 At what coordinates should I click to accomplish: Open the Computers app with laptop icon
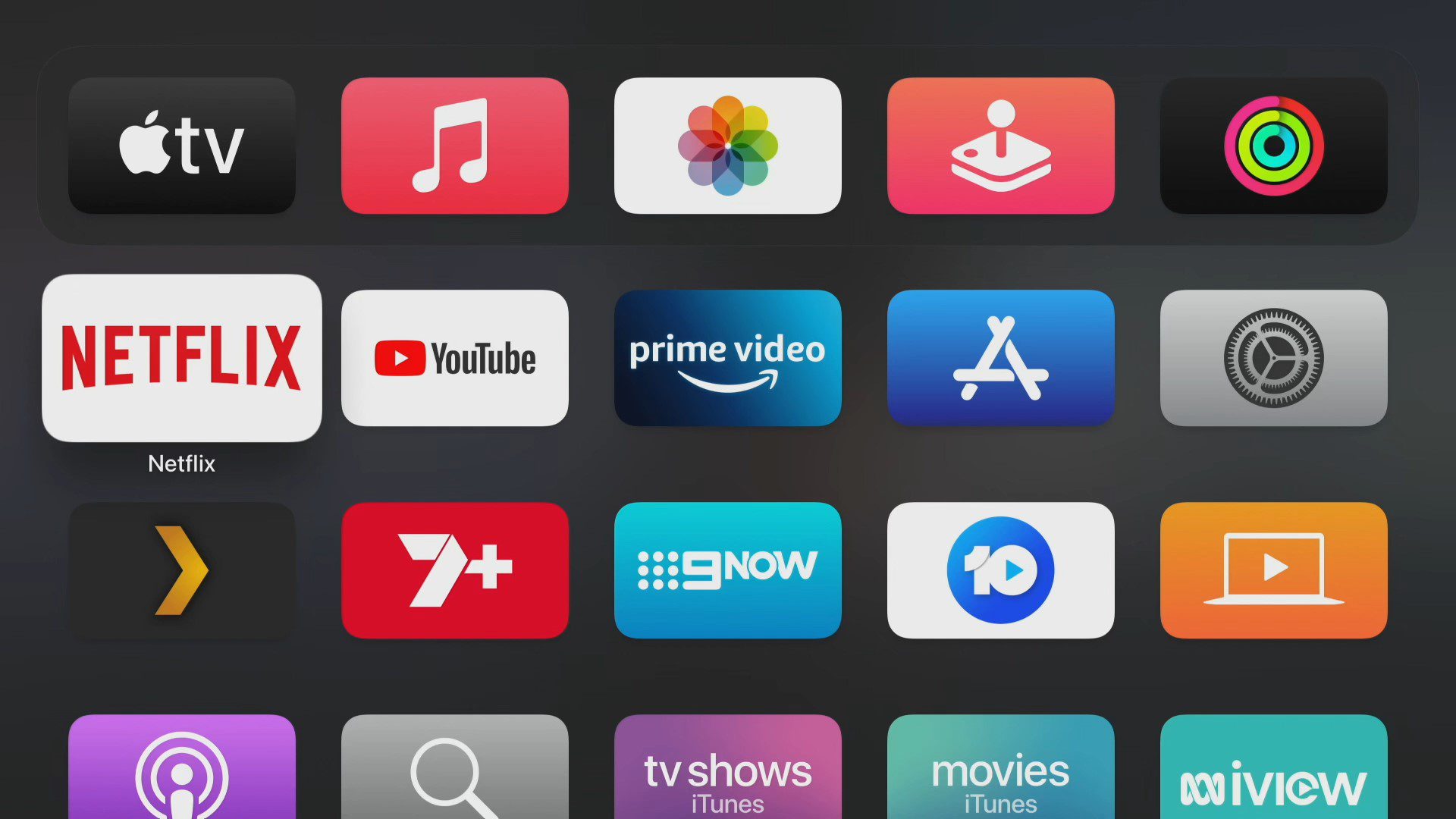1274,570
